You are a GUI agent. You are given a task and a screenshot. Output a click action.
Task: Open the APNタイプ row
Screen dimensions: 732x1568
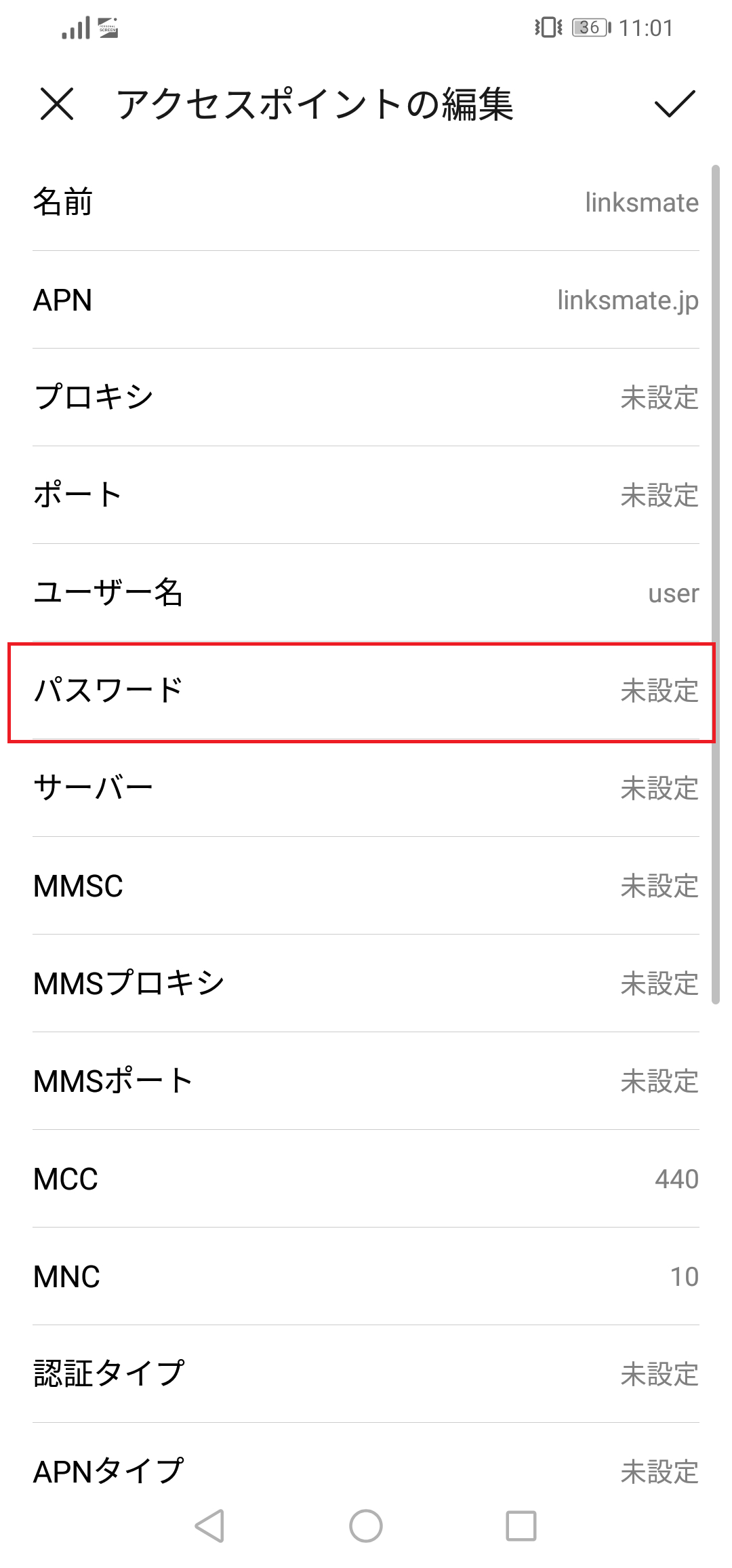pos(366,1470)
